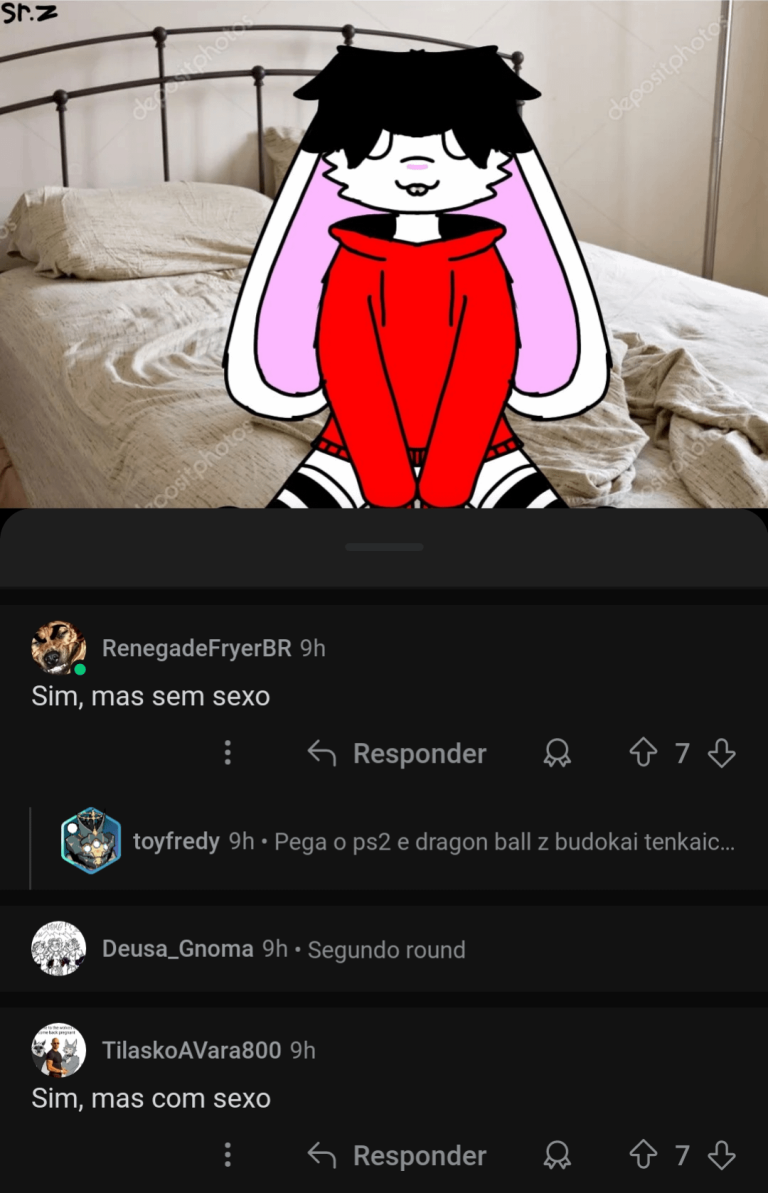Give an award to RenegadeFryerBR's comment
The width and height of the screenshot is (768, 1193).
(556, 753)
